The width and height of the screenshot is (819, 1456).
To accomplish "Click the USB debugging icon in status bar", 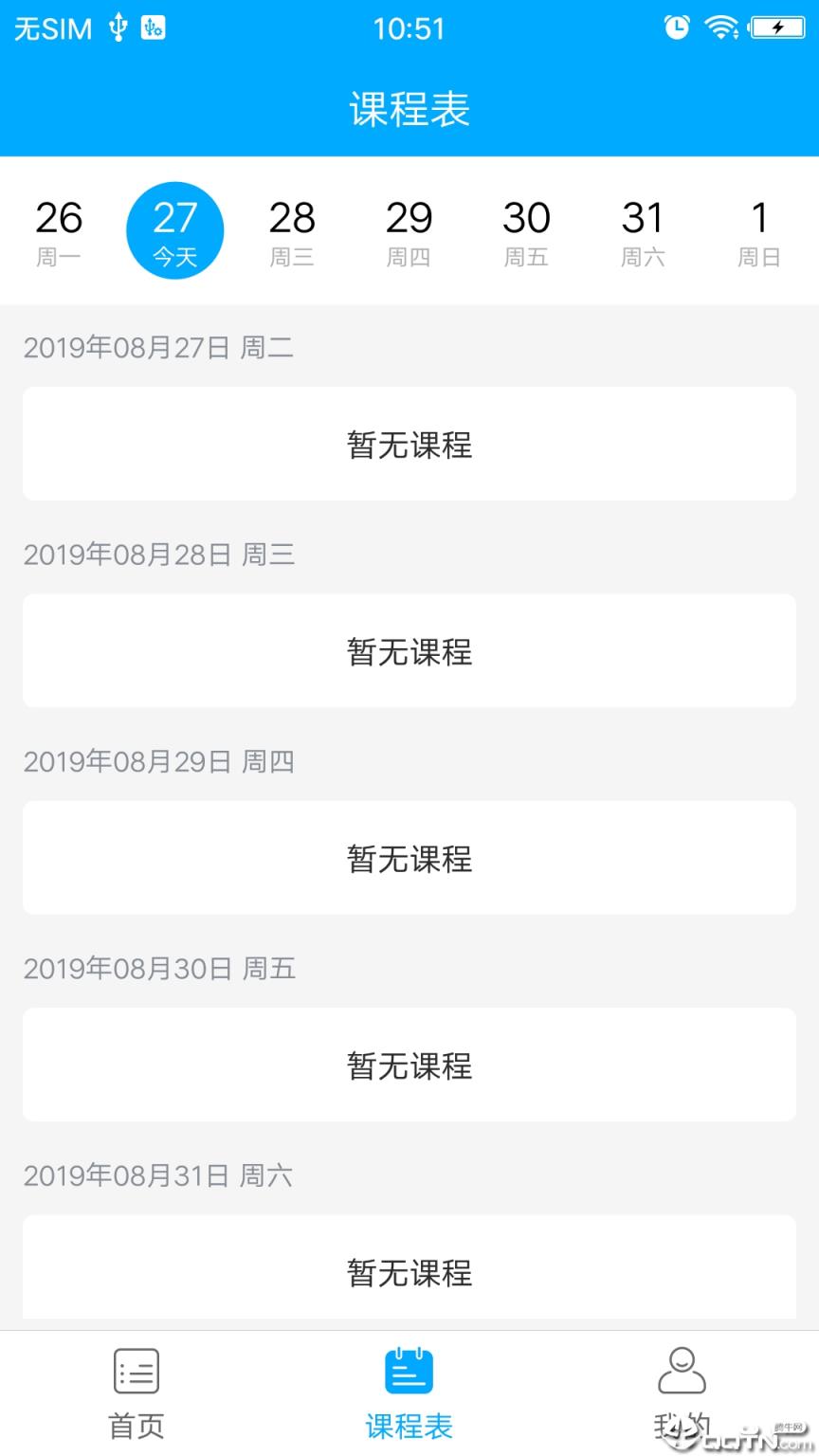I will point(154,27).
